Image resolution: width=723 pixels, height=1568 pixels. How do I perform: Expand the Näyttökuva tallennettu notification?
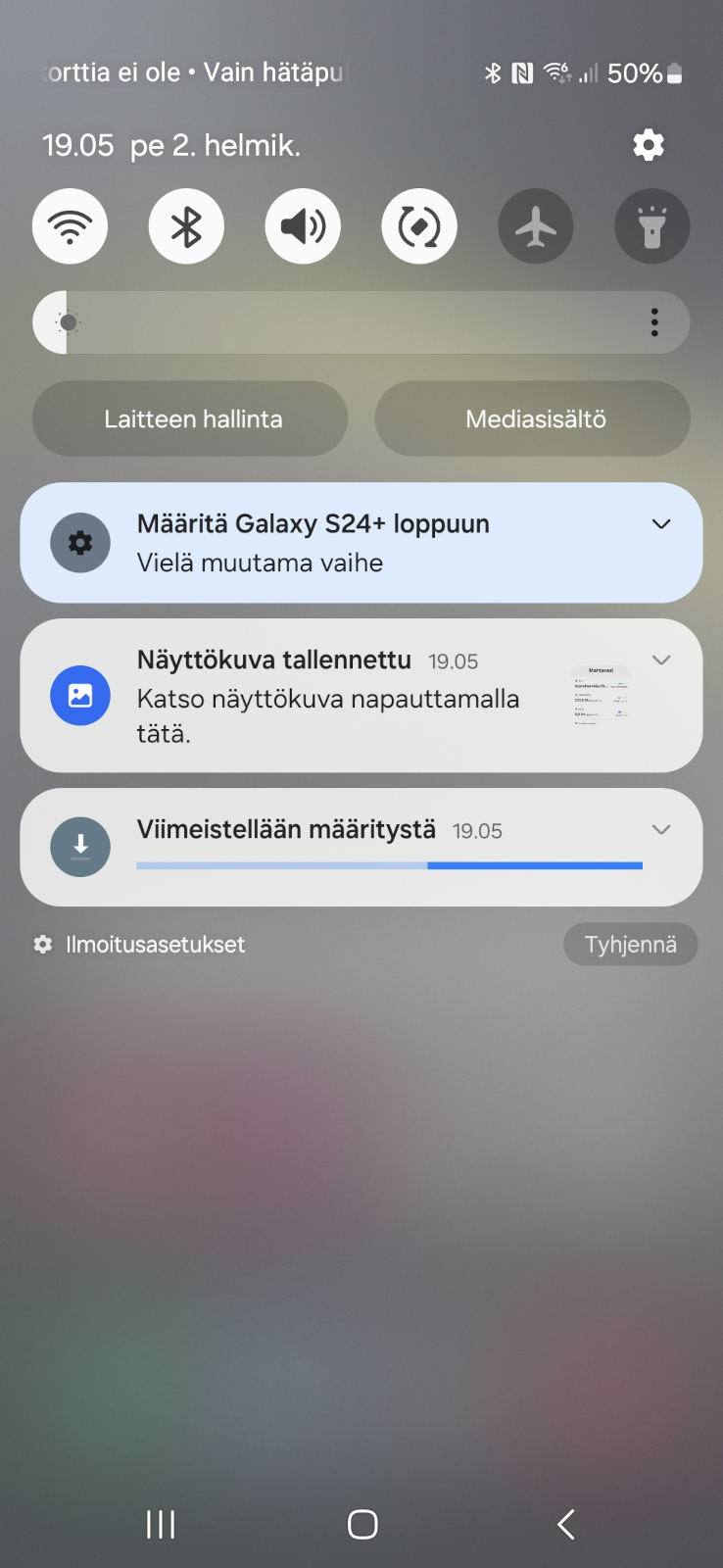click(661, 660)
